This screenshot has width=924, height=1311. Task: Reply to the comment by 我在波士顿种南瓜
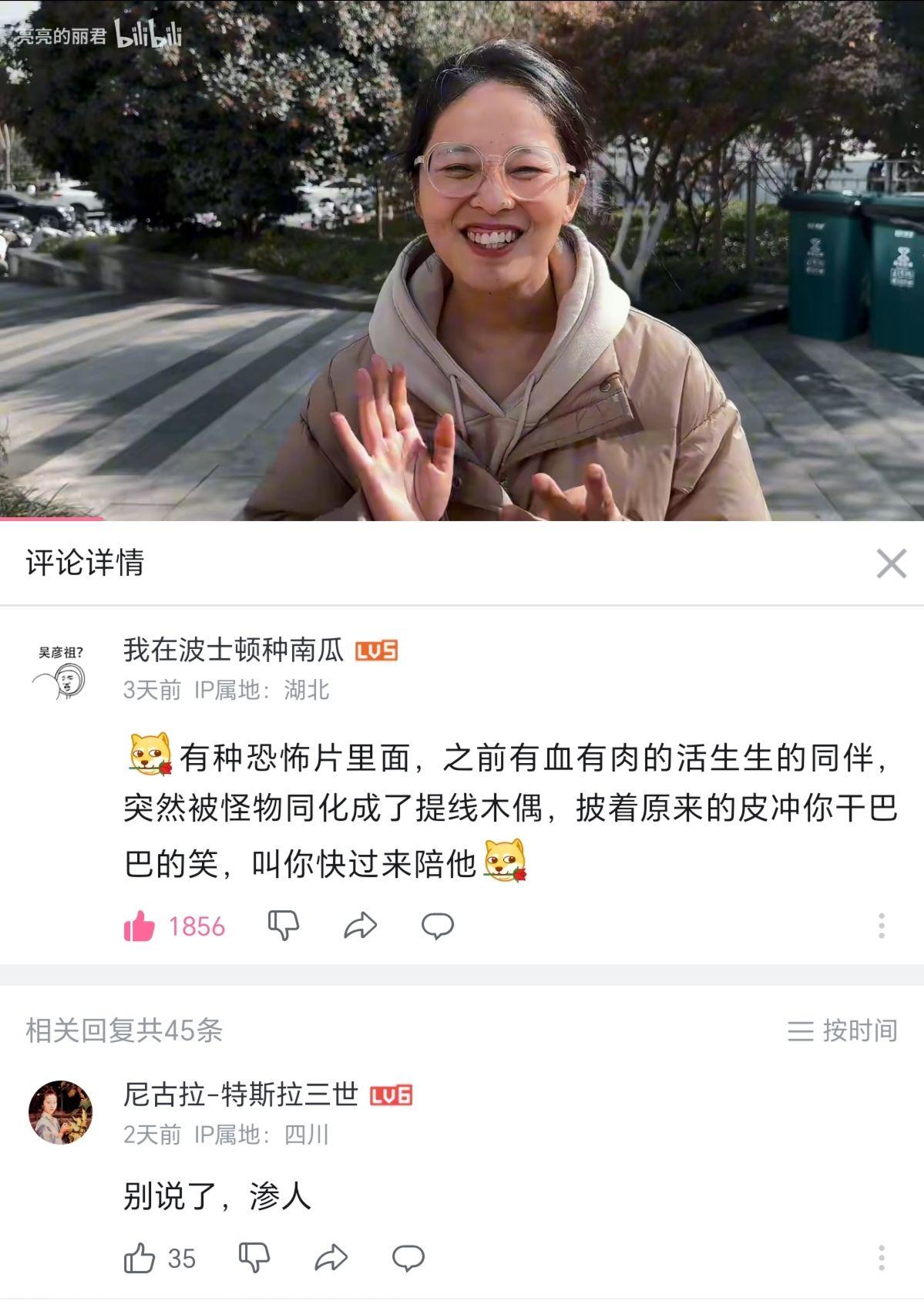[437, 926]
